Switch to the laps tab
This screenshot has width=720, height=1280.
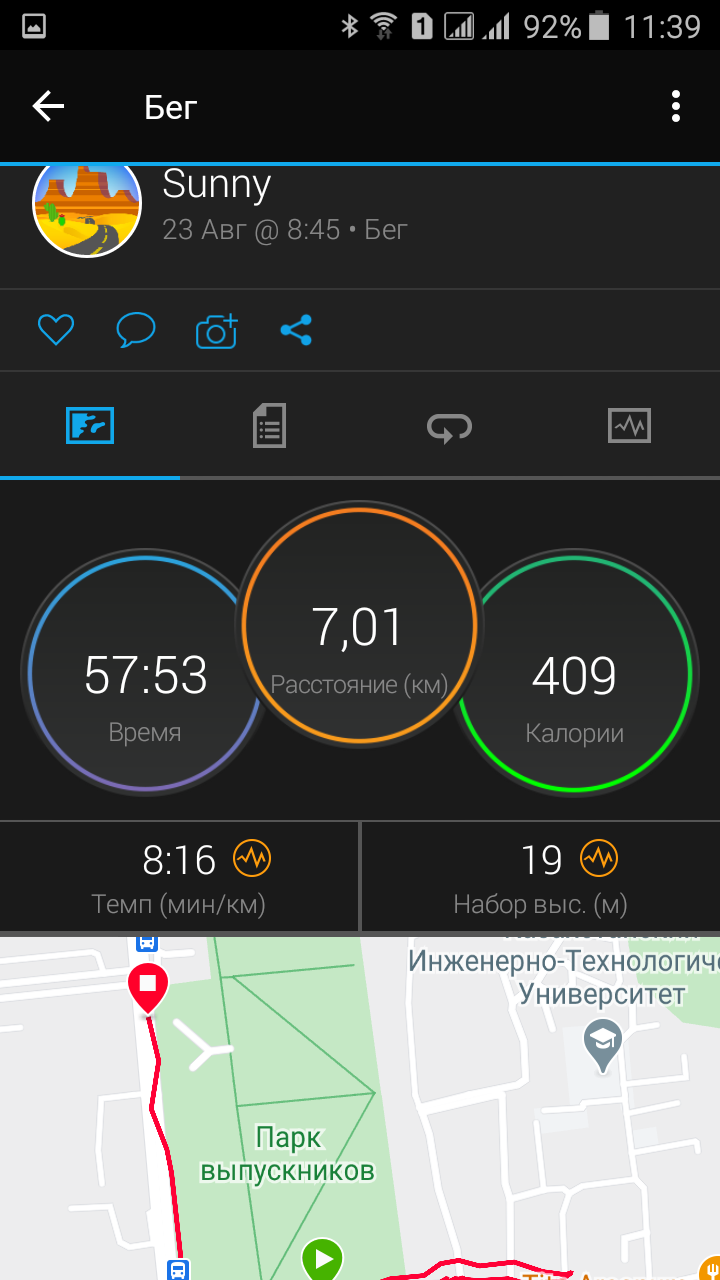pyautogui.click(x=449, y=427)
